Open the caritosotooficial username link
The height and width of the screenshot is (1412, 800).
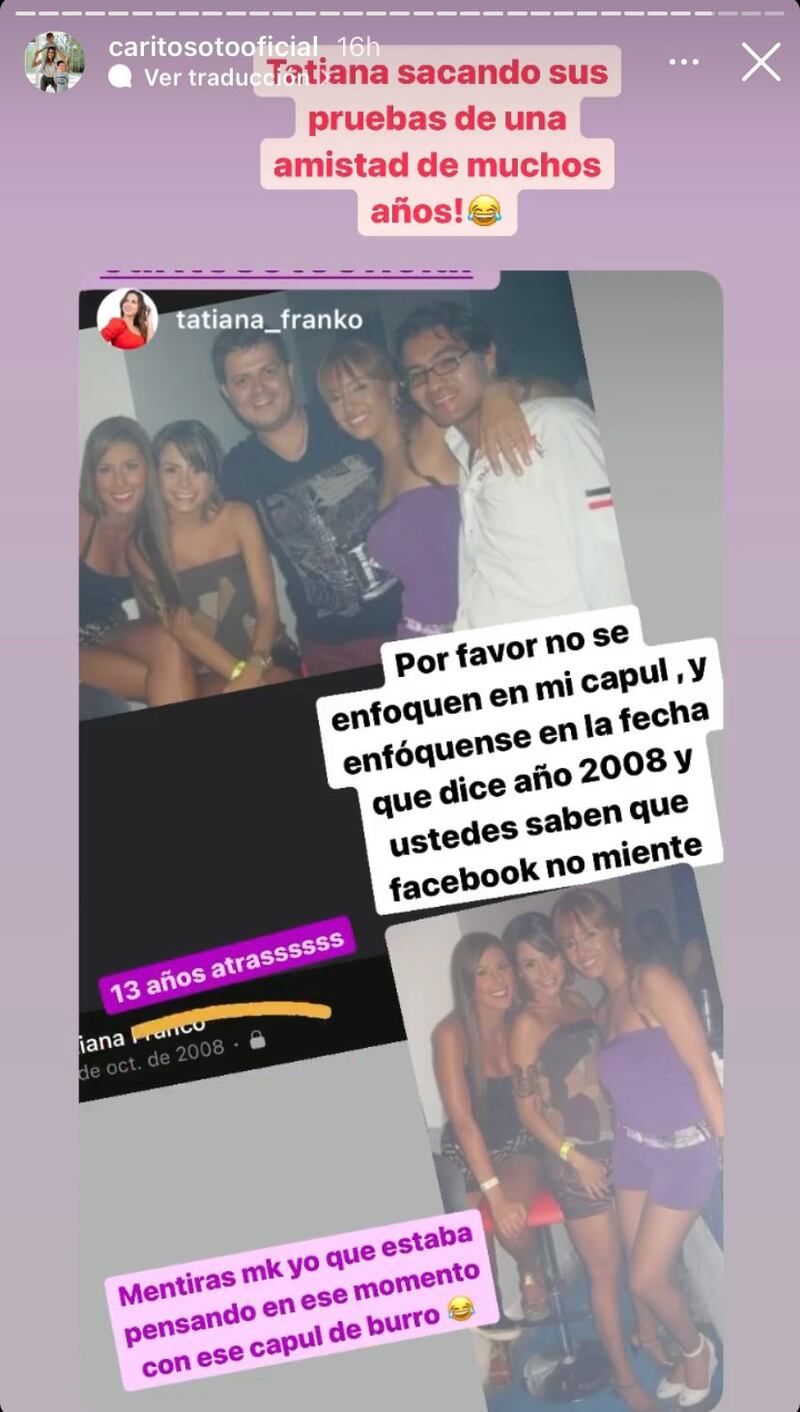coord(213,47)
